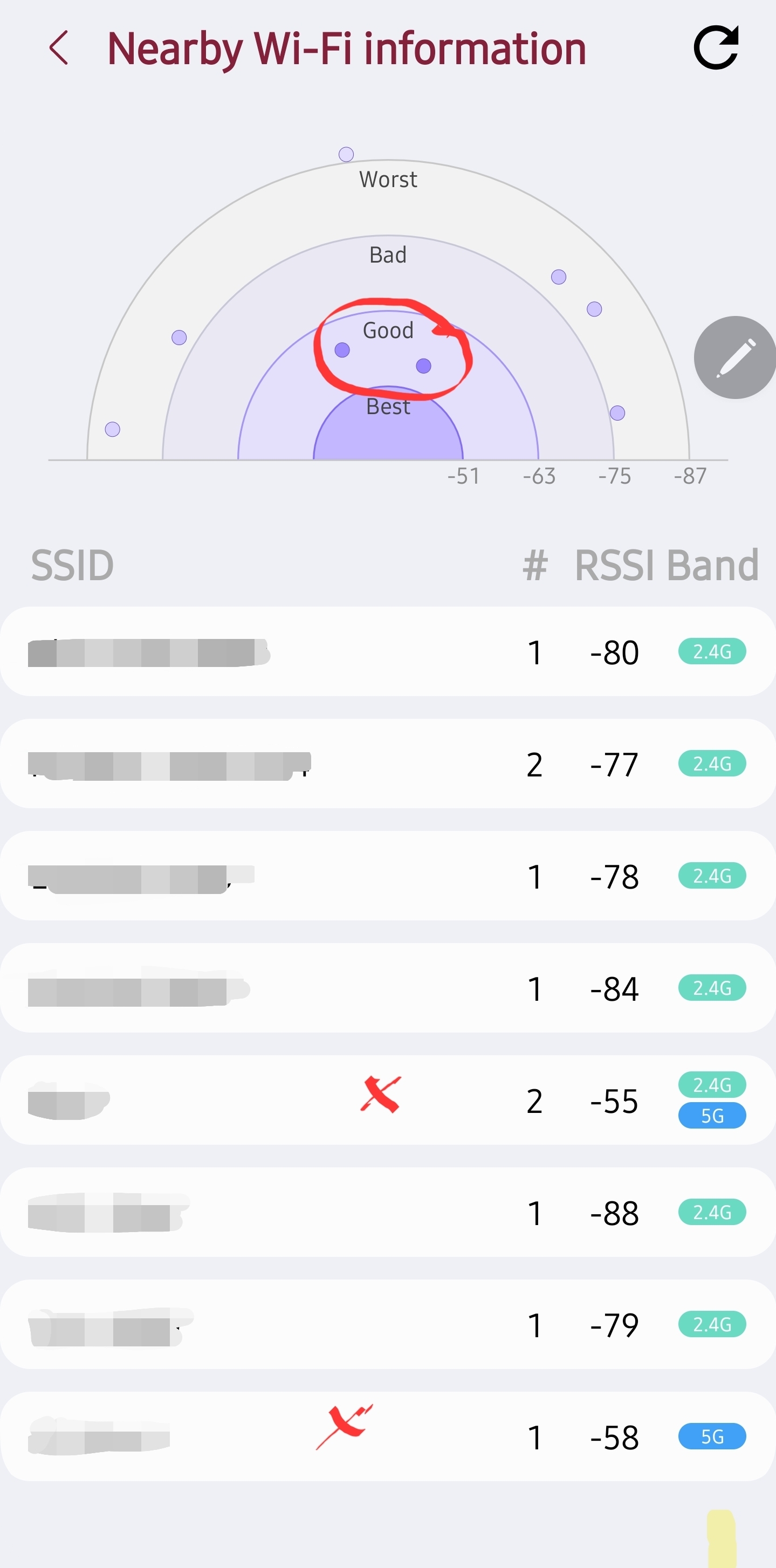
Task: Tap the pencil edit button
Action: [734, 358]
